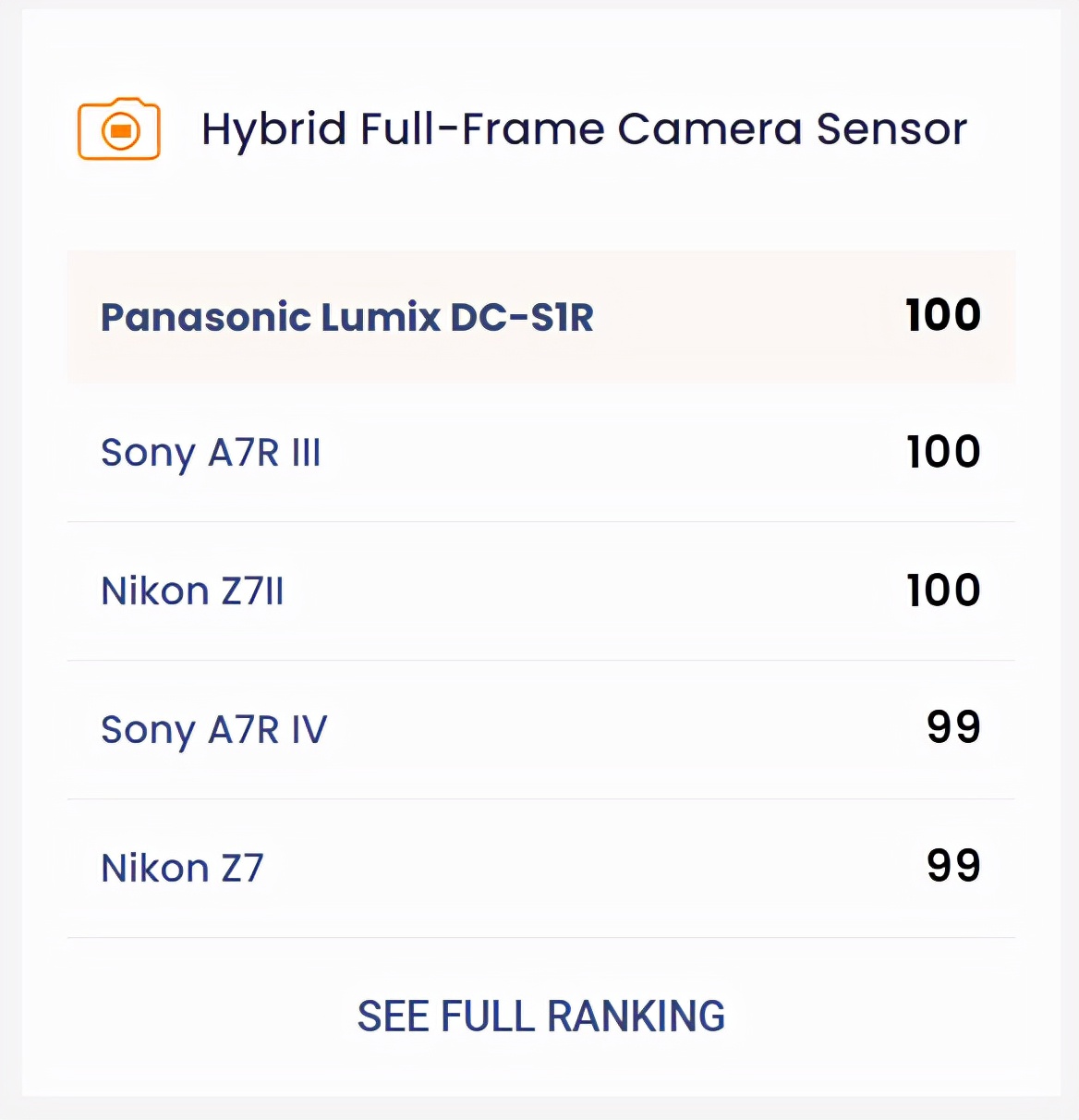Select the Nikon Z7II row

click(192, 591)
